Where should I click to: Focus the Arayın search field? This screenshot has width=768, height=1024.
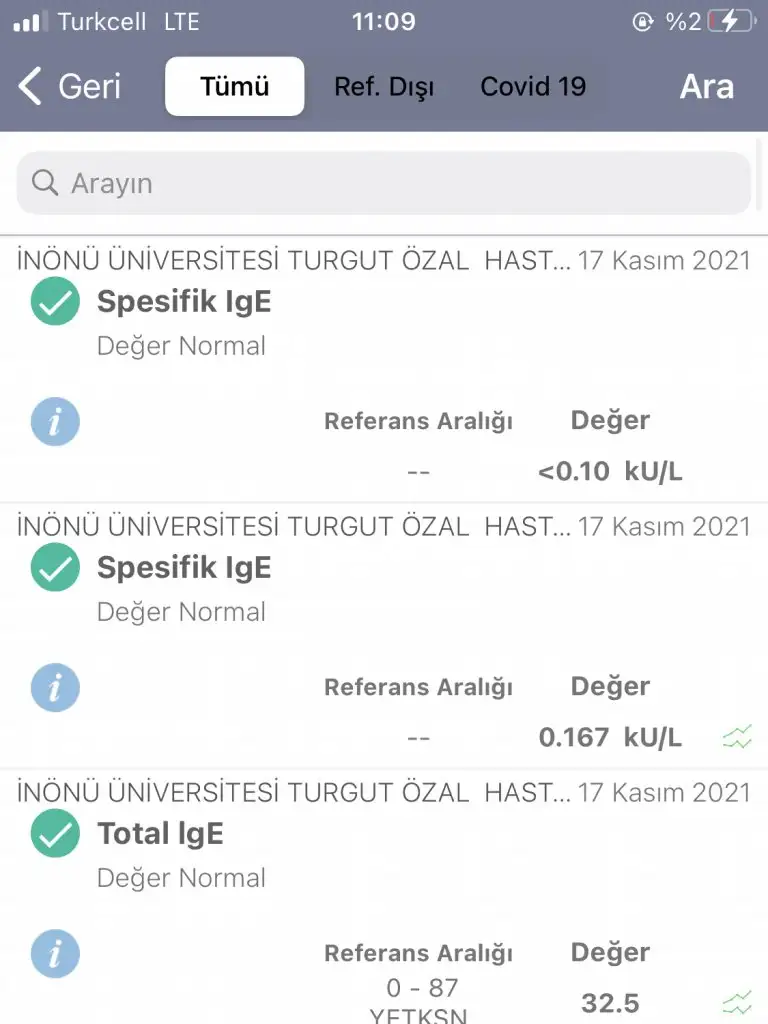tap(384, 183)
